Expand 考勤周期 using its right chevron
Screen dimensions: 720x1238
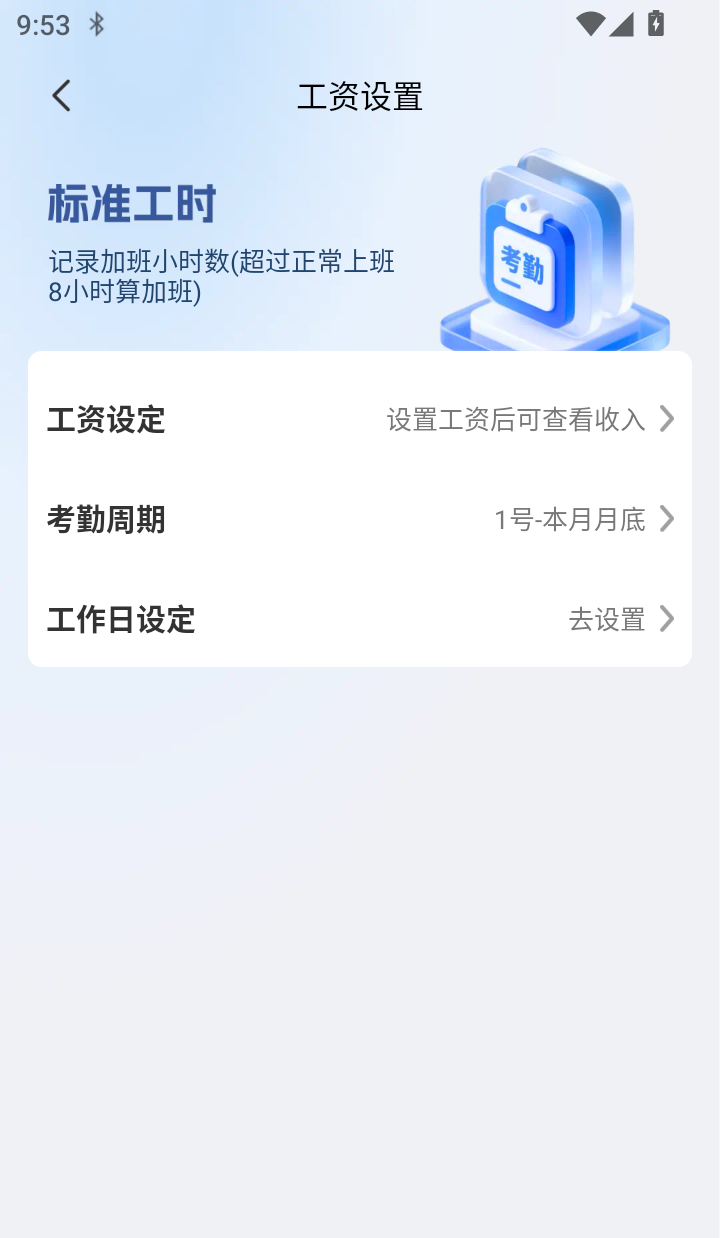pyautogui.click(x=667, y=520)
